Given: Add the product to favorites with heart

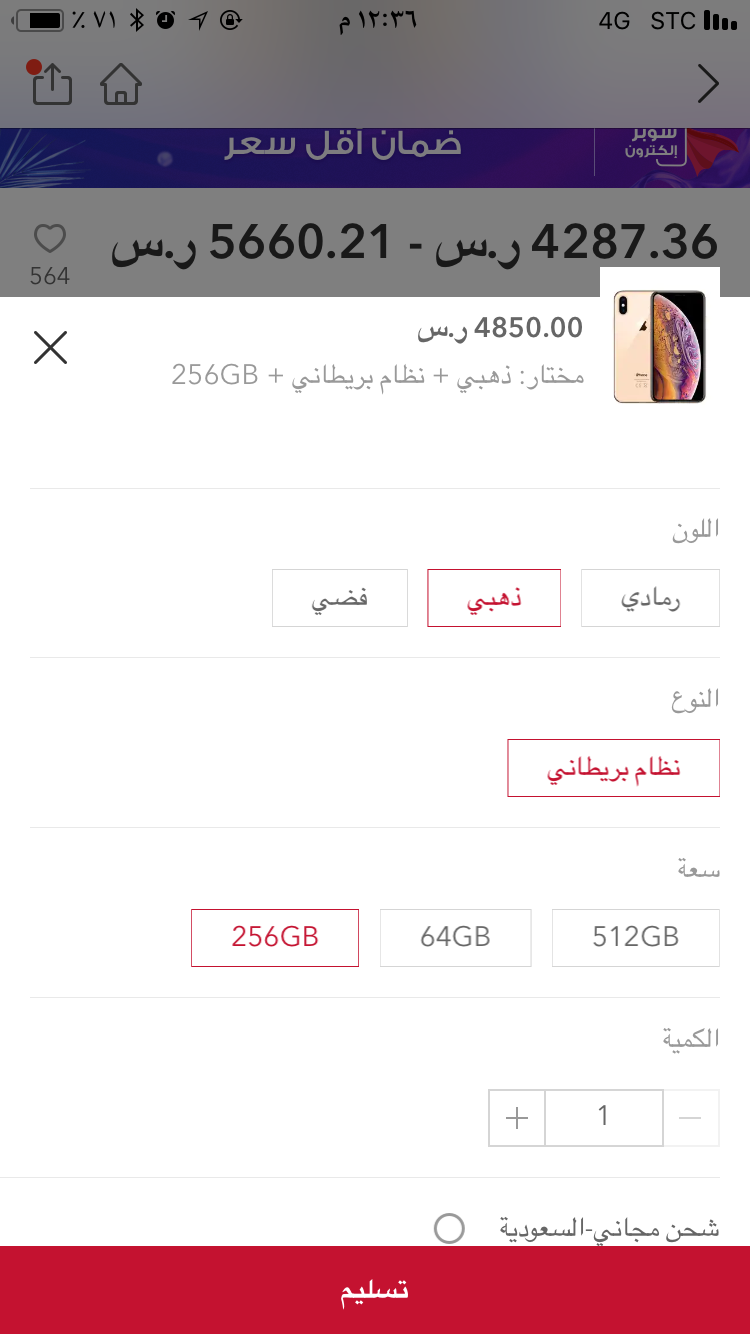Looking at the screenshot, I should pyautogui.click(x=50, y=239).
